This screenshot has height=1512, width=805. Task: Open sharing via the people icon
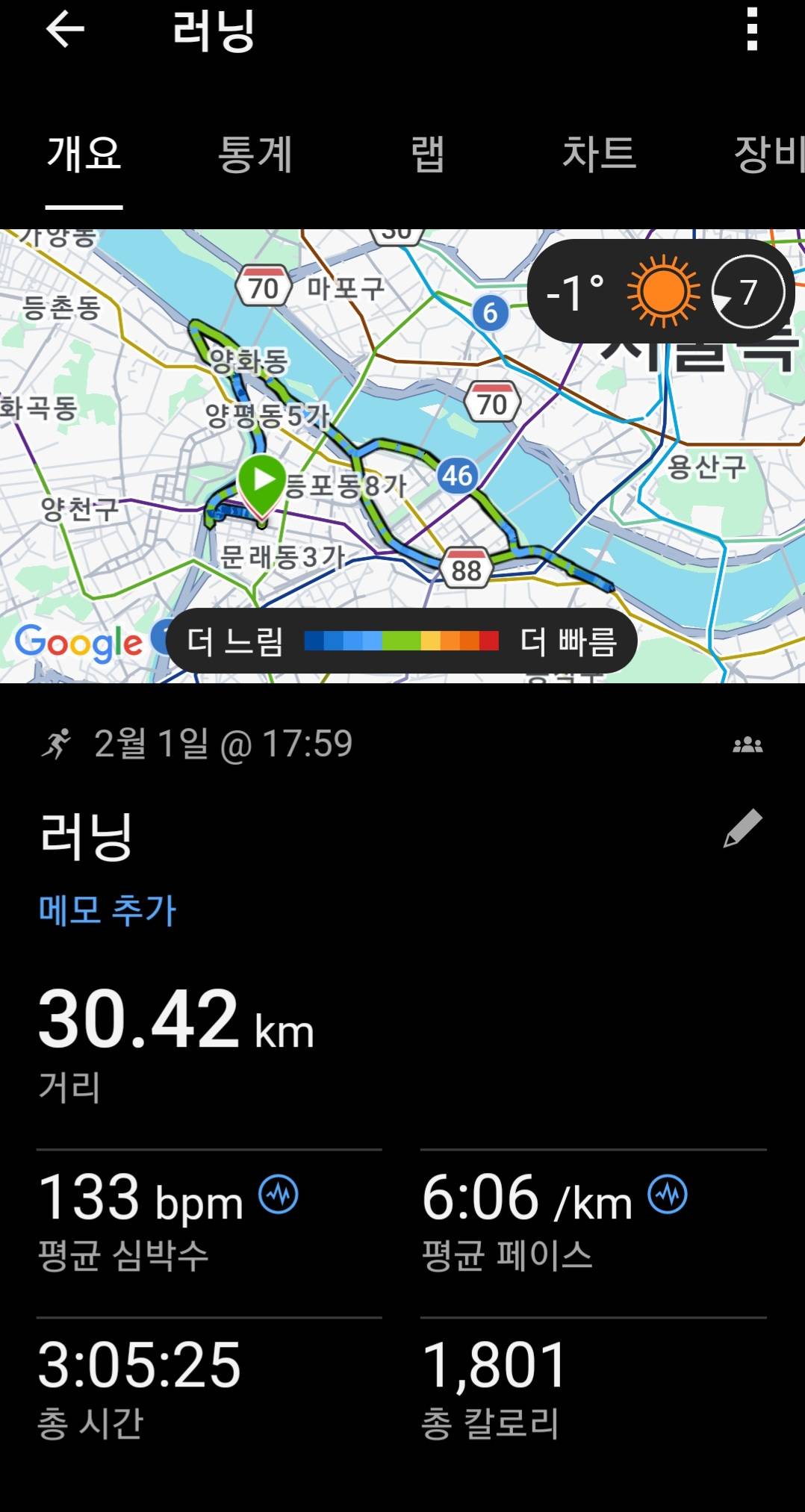(x=750, y=743)
